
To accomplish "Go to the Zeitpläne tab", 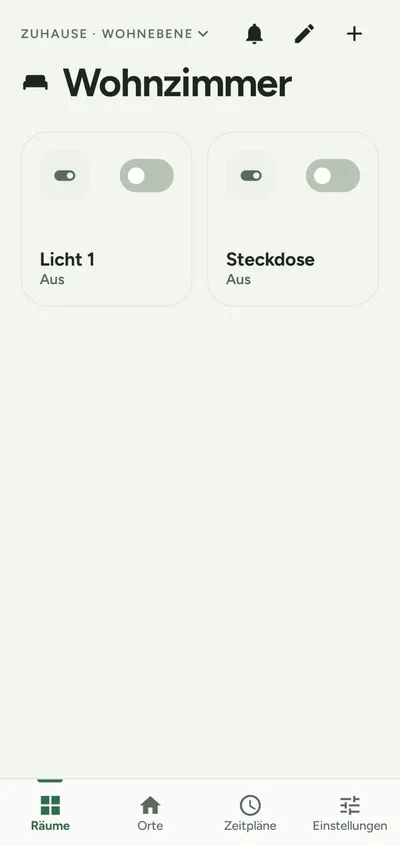I will pos(250,813).
